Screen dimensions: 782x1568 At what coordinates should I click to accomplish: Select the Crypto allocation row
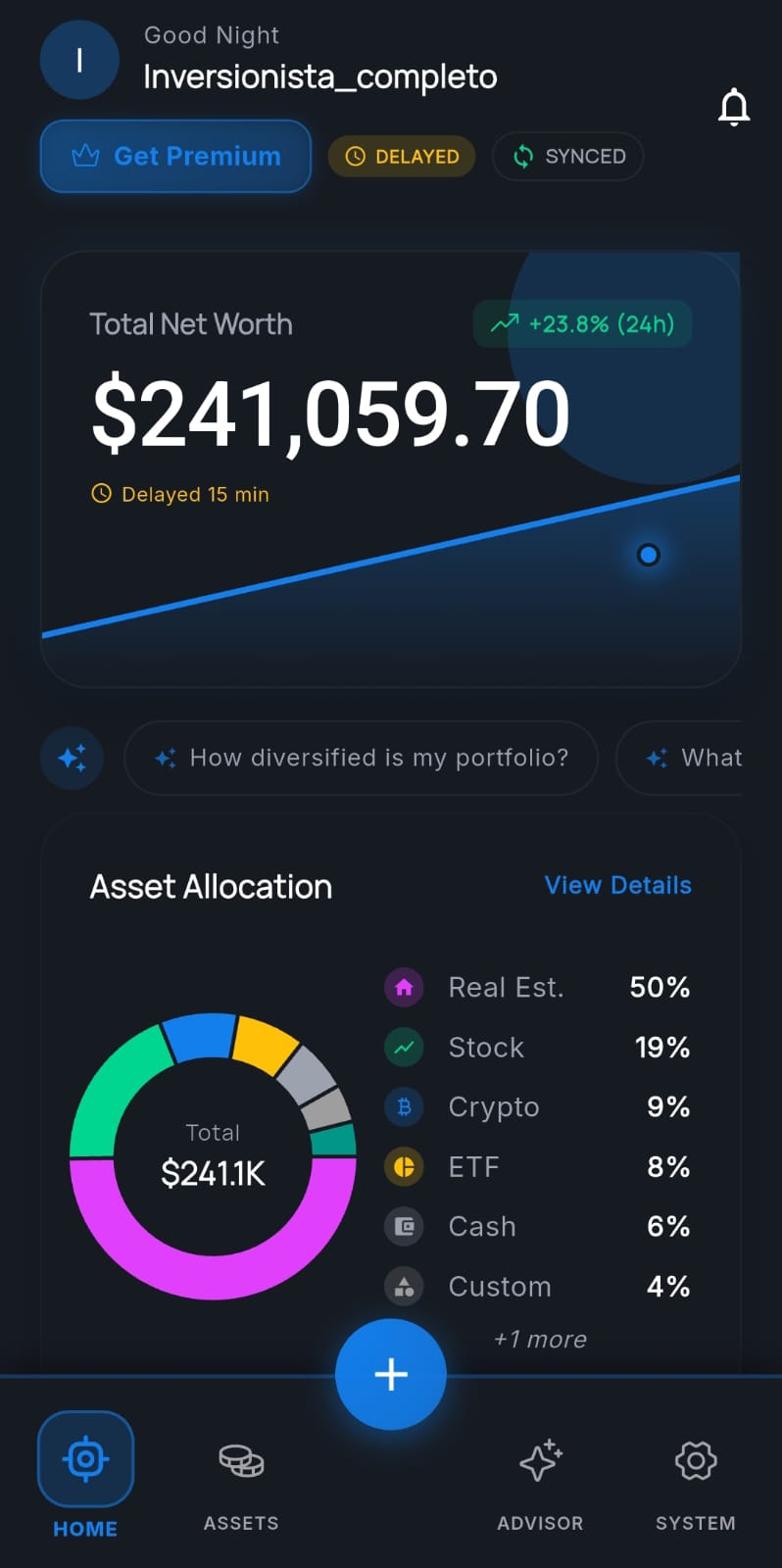(x=537, y=1107)
